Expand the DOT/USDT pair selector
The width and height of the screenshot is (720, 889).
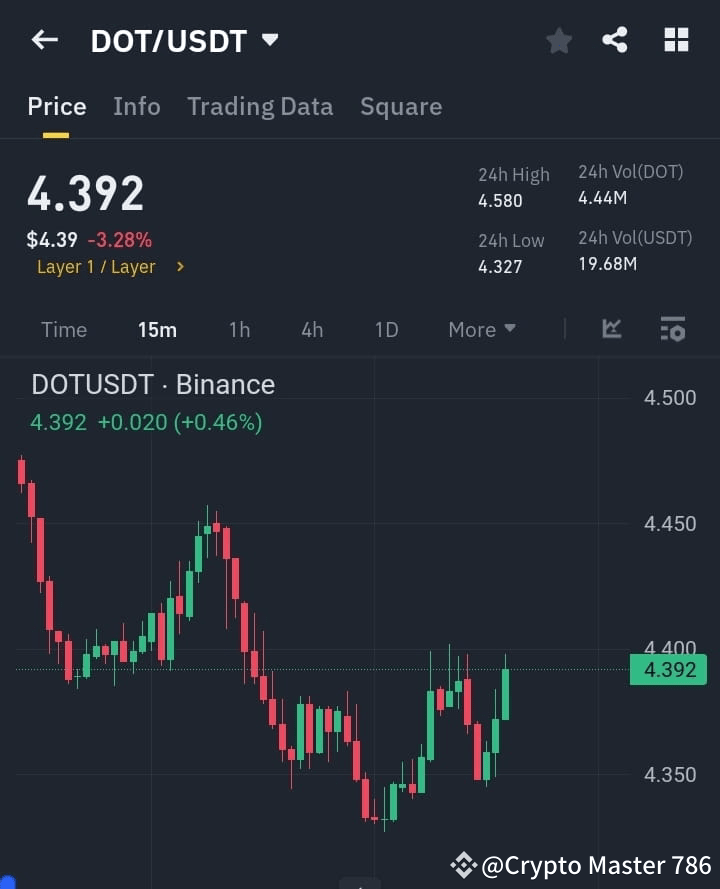click(x=270, y=40)
